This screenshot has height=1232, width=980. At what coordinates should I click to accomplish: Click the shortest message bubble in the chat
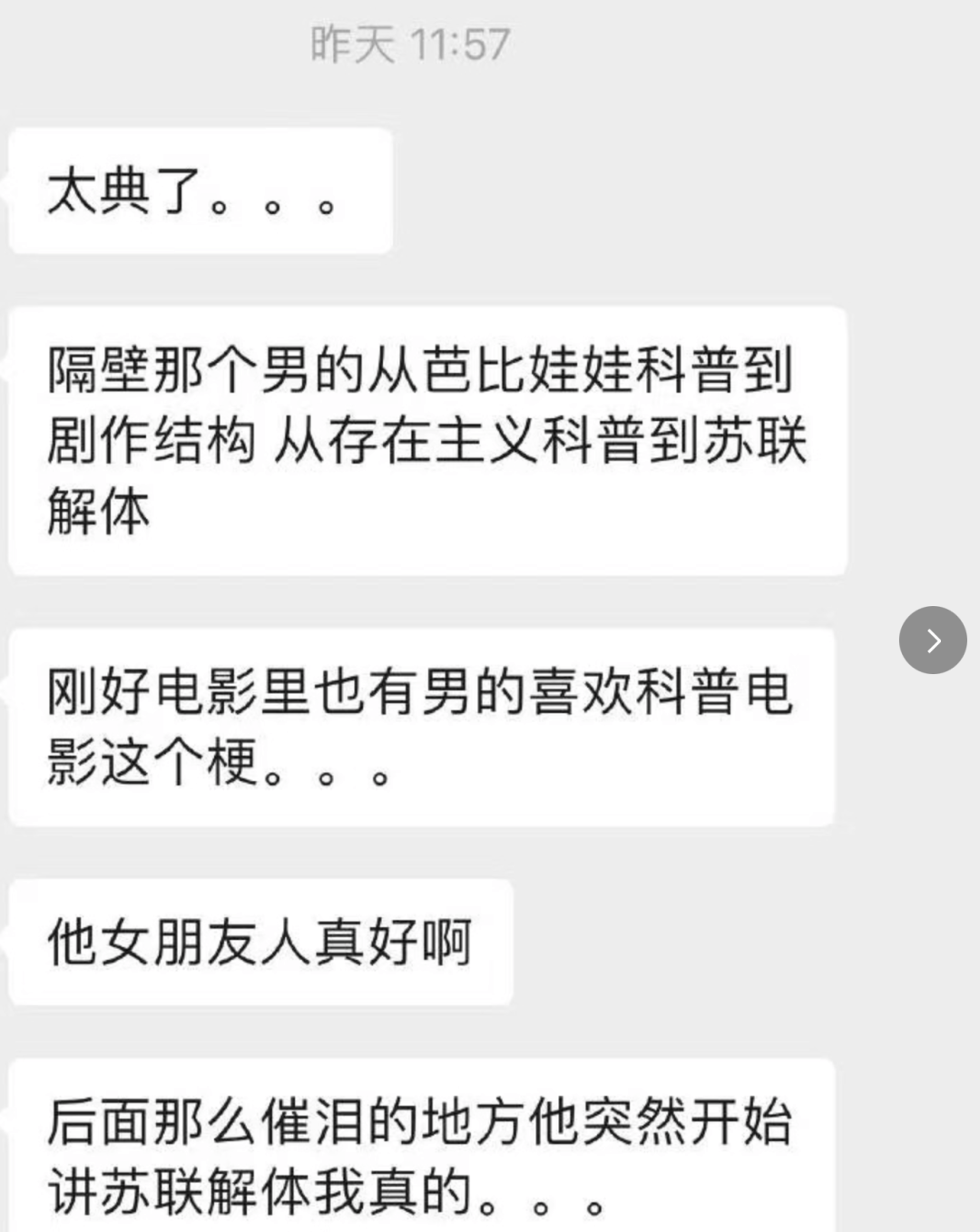(200, 188)
